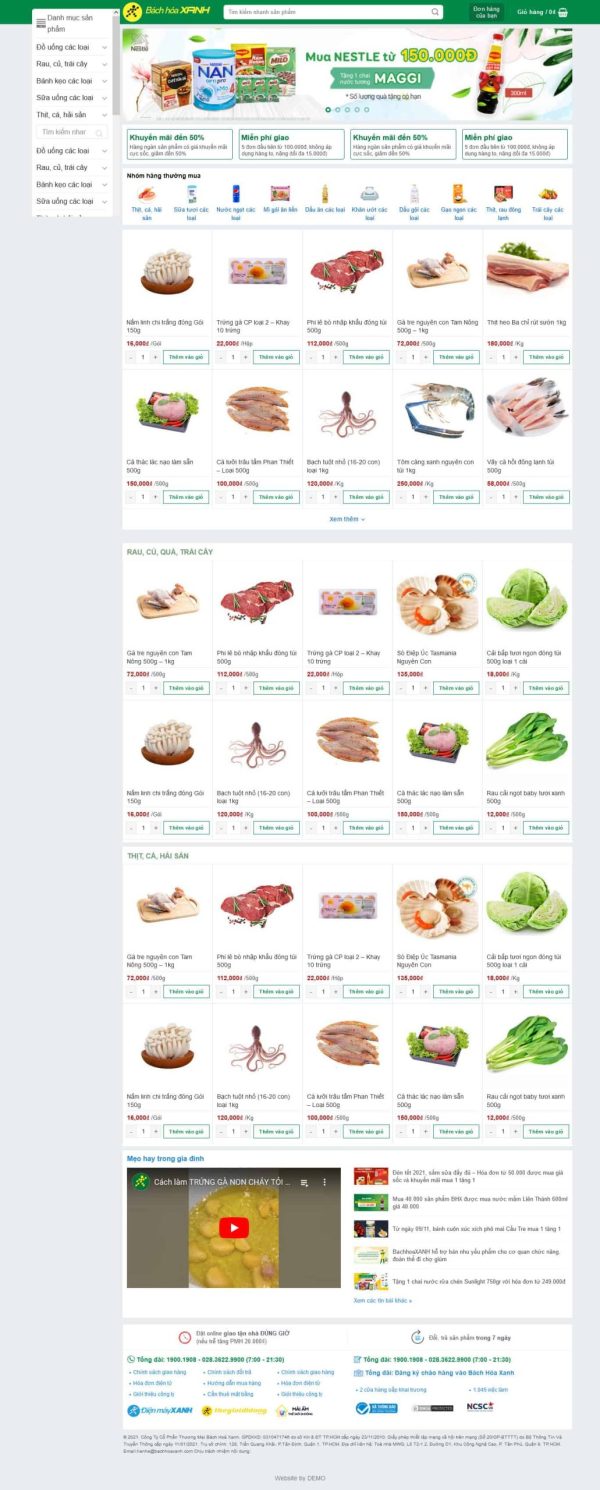Decrease quantity of 'Nấm linh chi trắng' in top grid
The image size is (600, 1490).
pos(131,357)
